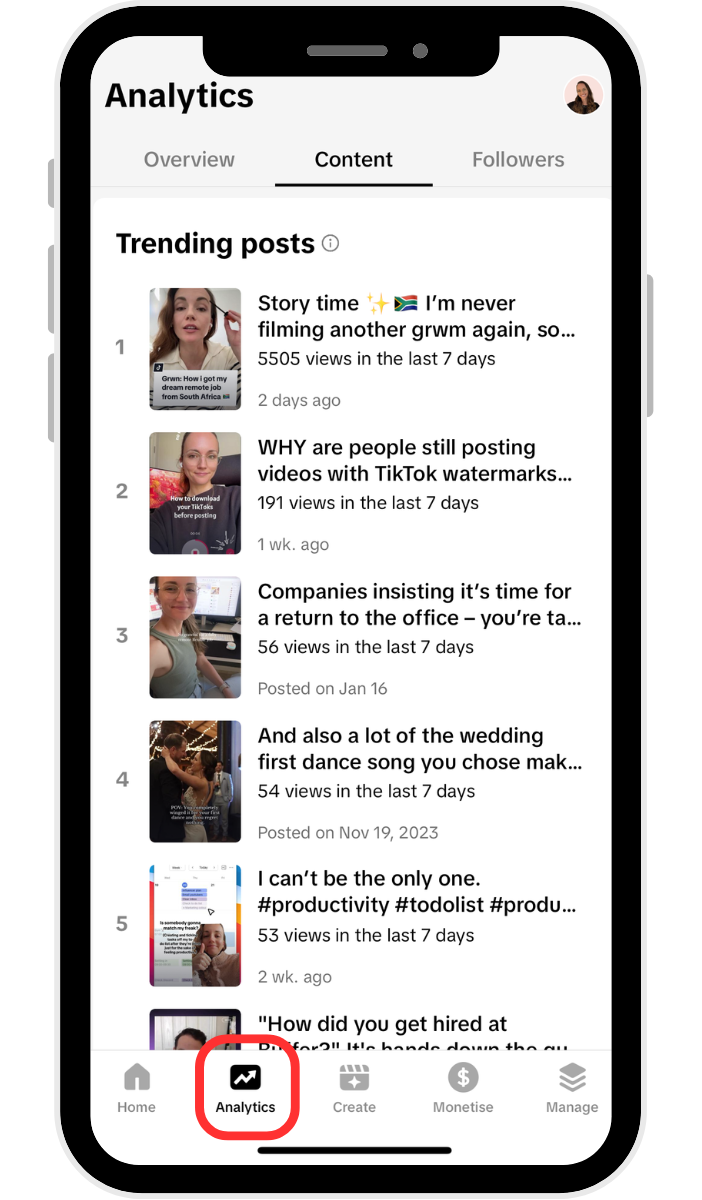The image size is (702, 1200).
Task: Open the Manage tab
Action: click(572, 1088)
